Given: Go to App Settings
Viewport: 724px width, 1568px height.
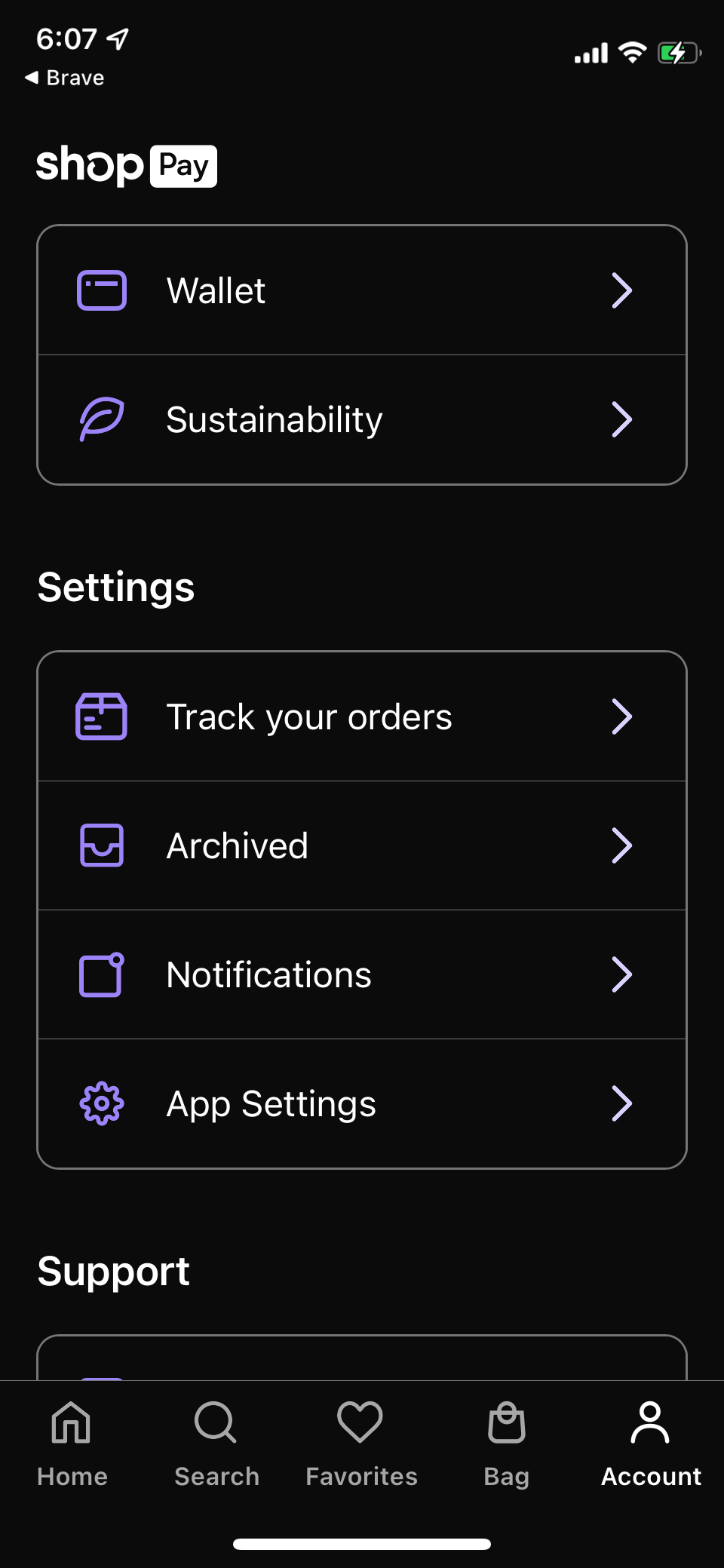Looking at the screenshot, I should tap(362, 1103).
